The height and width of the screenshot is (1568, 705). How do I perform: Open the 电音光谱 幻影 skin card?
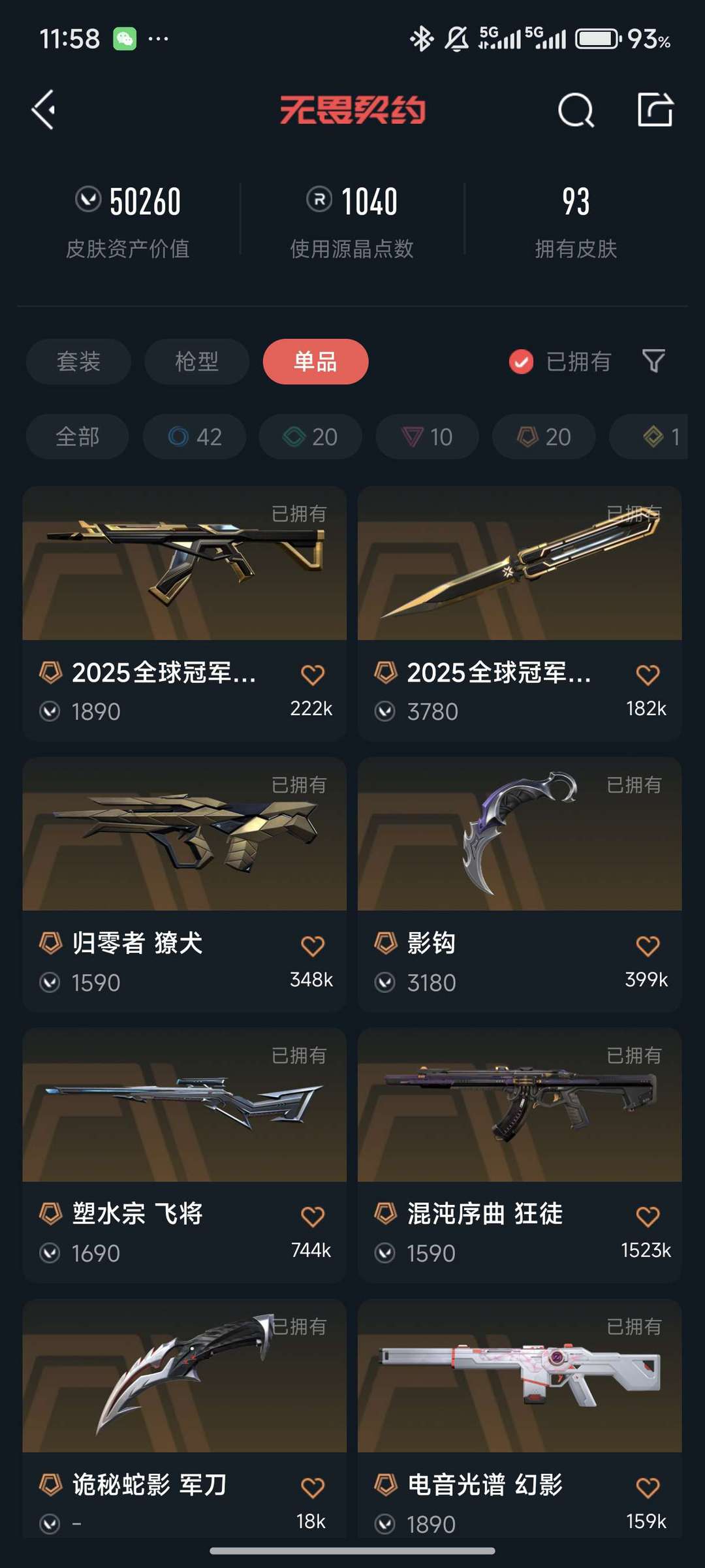(520, 1418)
